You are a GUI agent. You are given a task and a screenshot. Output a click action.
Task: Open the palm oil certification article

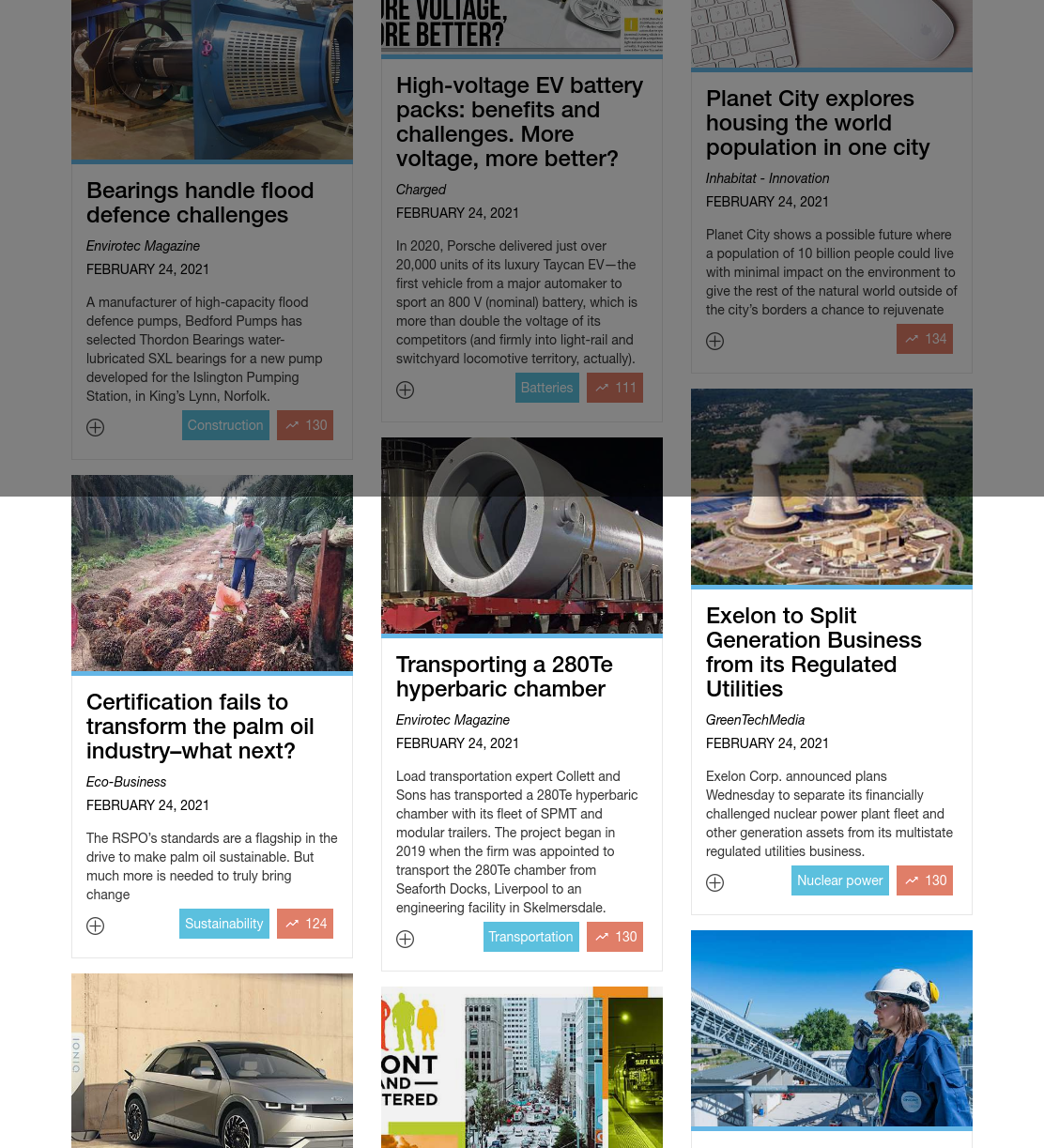(200, 727)
